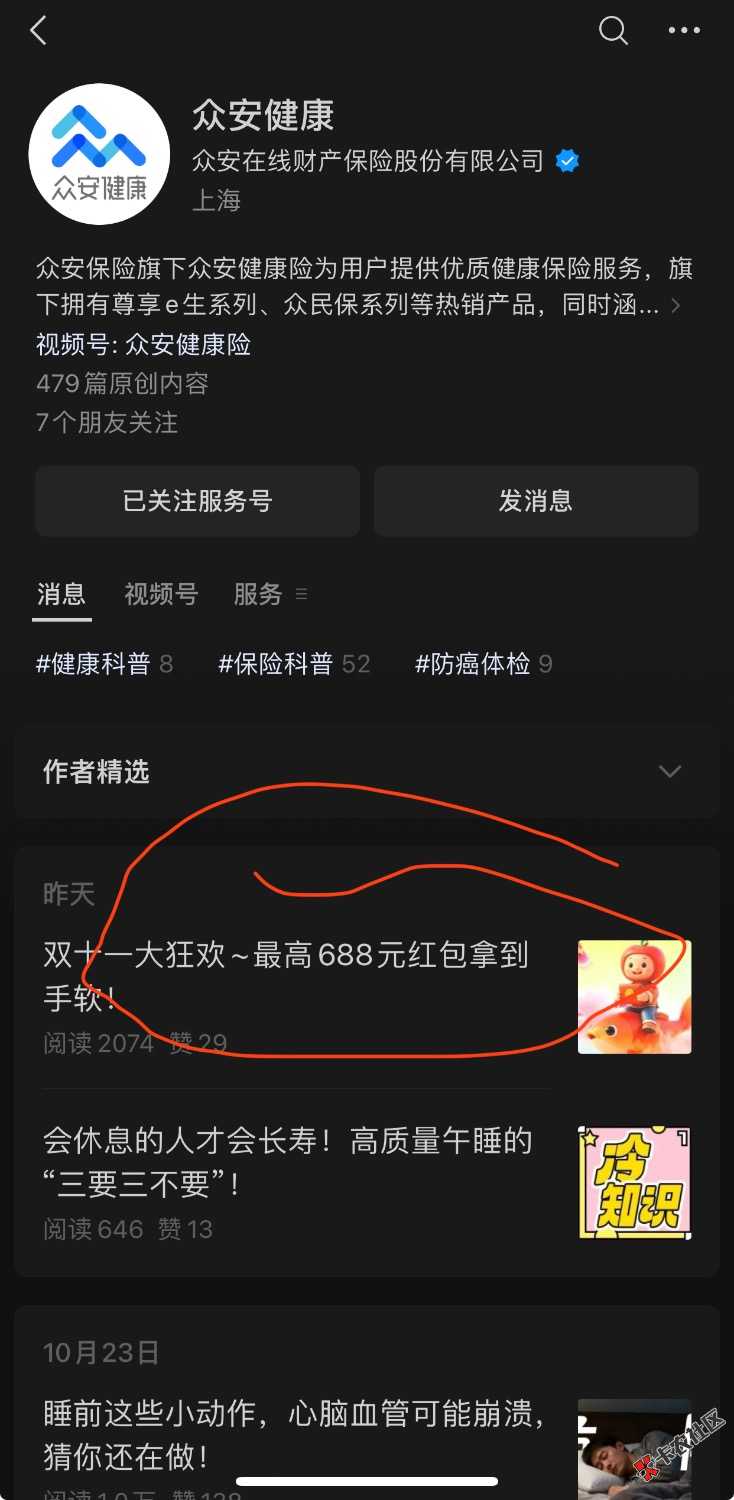Open the #防癌体检 topic
The width and height of the screenshot is (734, 1500).
tap(483, 664)
